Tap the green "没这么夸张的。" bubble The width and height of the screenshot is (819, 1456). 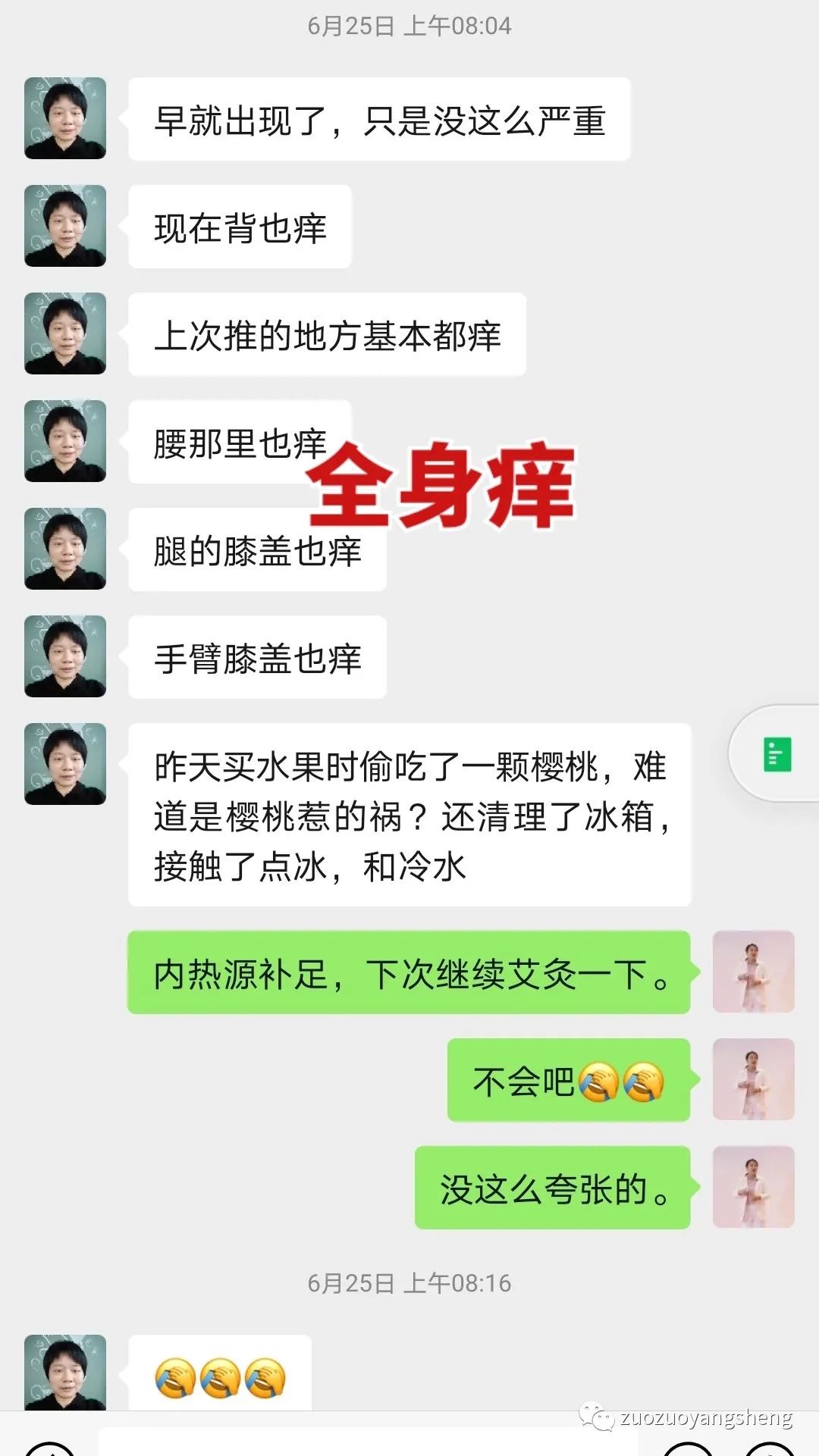(554, 1187)
